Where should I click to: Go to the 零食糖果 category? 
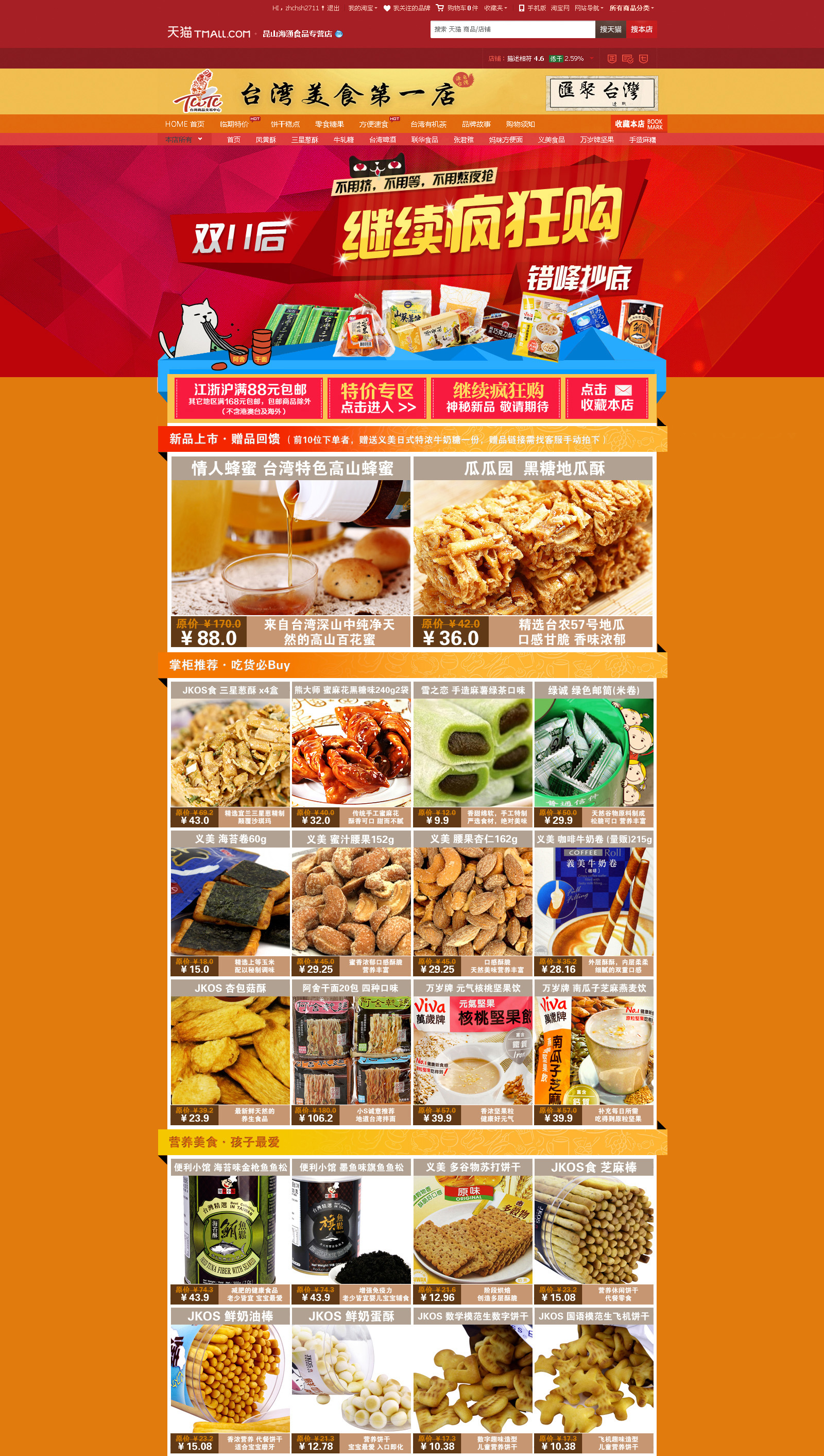[x=330, y=124]
